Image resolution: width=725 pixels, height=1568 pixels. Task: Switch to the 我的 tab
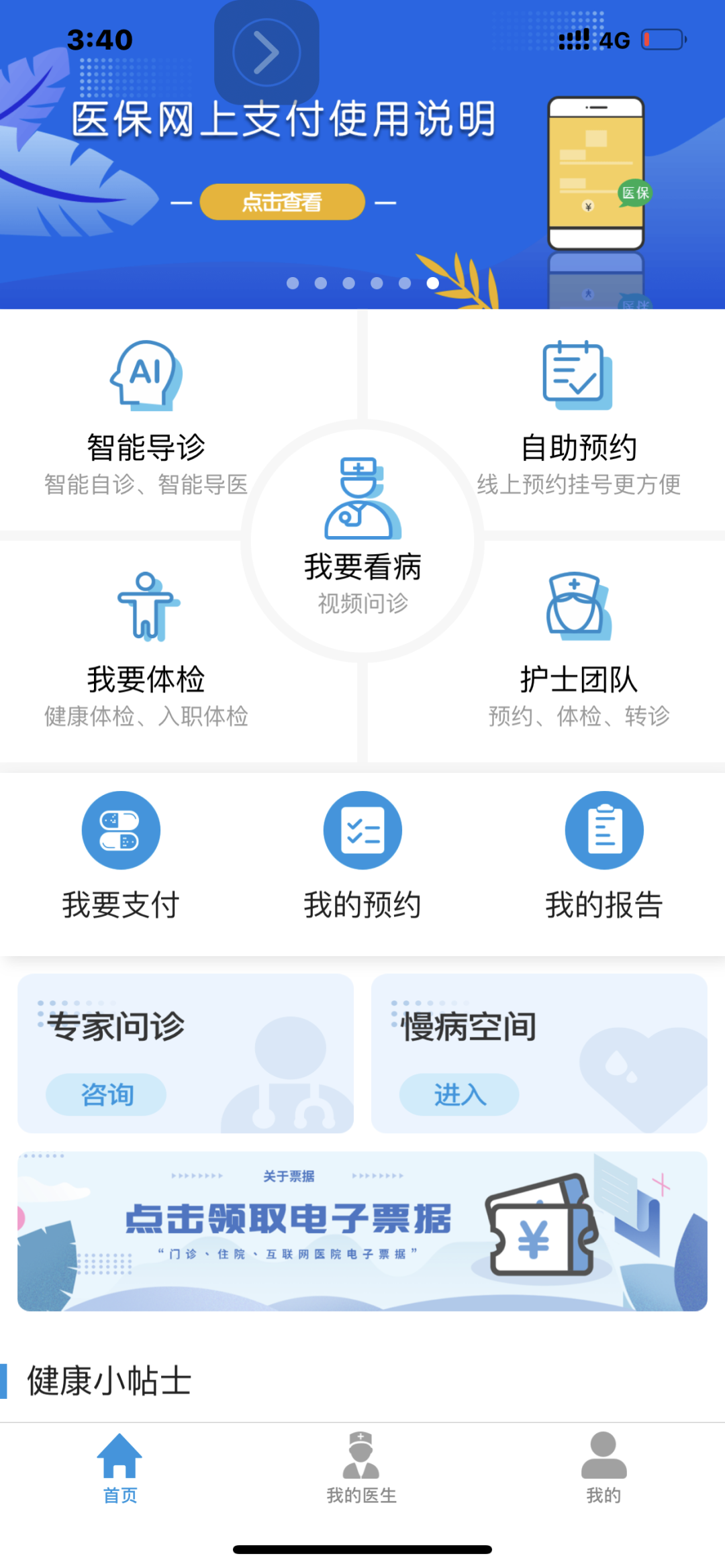pos(603,1467)
